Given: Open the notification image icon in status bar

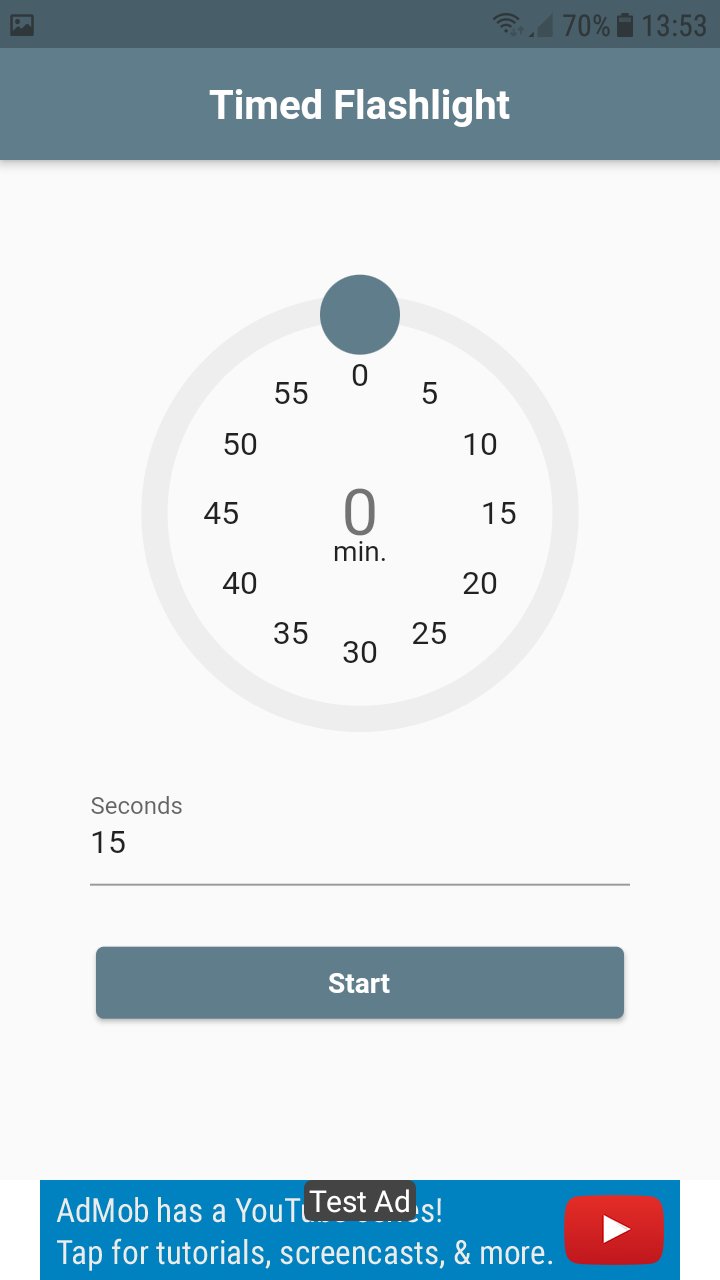Looking at the screenshot, I should [21, 24].
